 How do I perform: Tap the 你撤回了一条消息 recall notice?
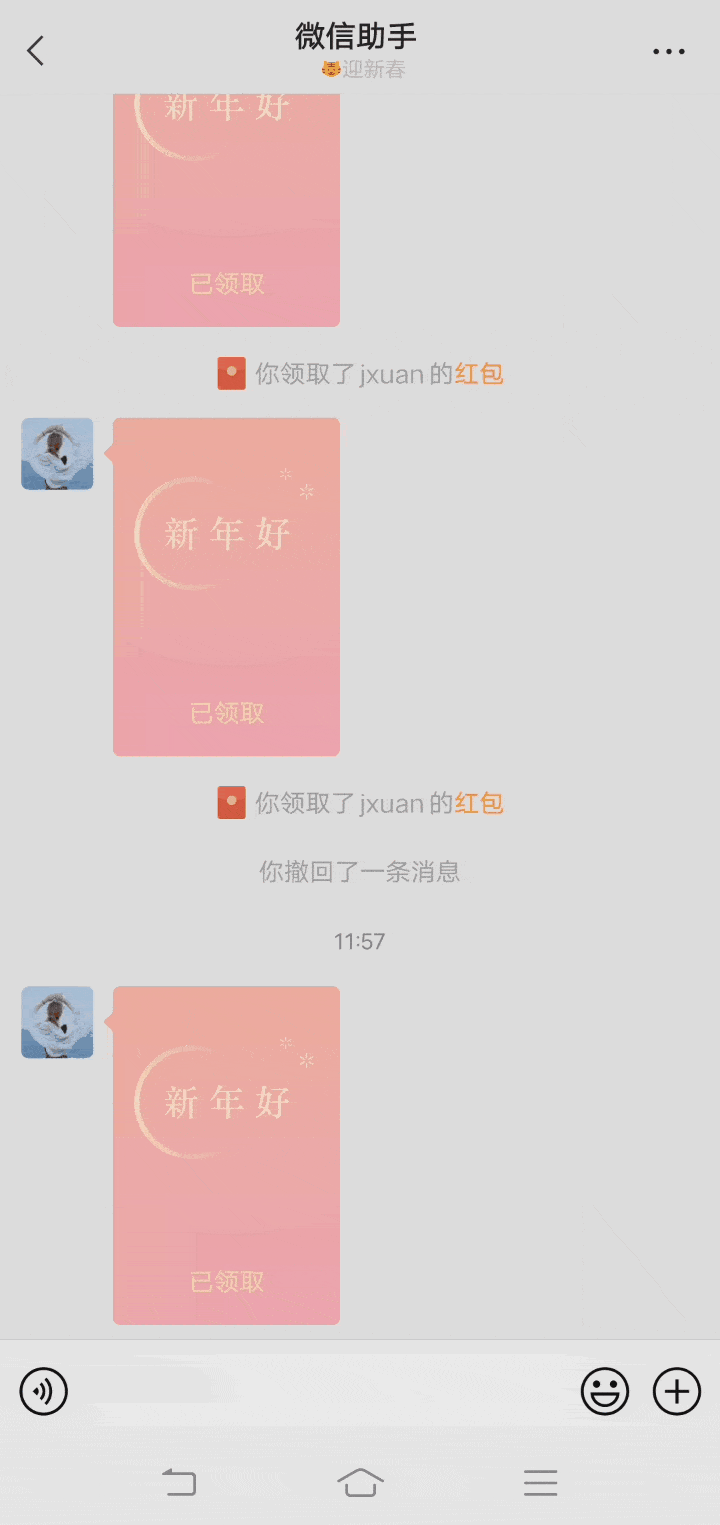click(359, 871)
